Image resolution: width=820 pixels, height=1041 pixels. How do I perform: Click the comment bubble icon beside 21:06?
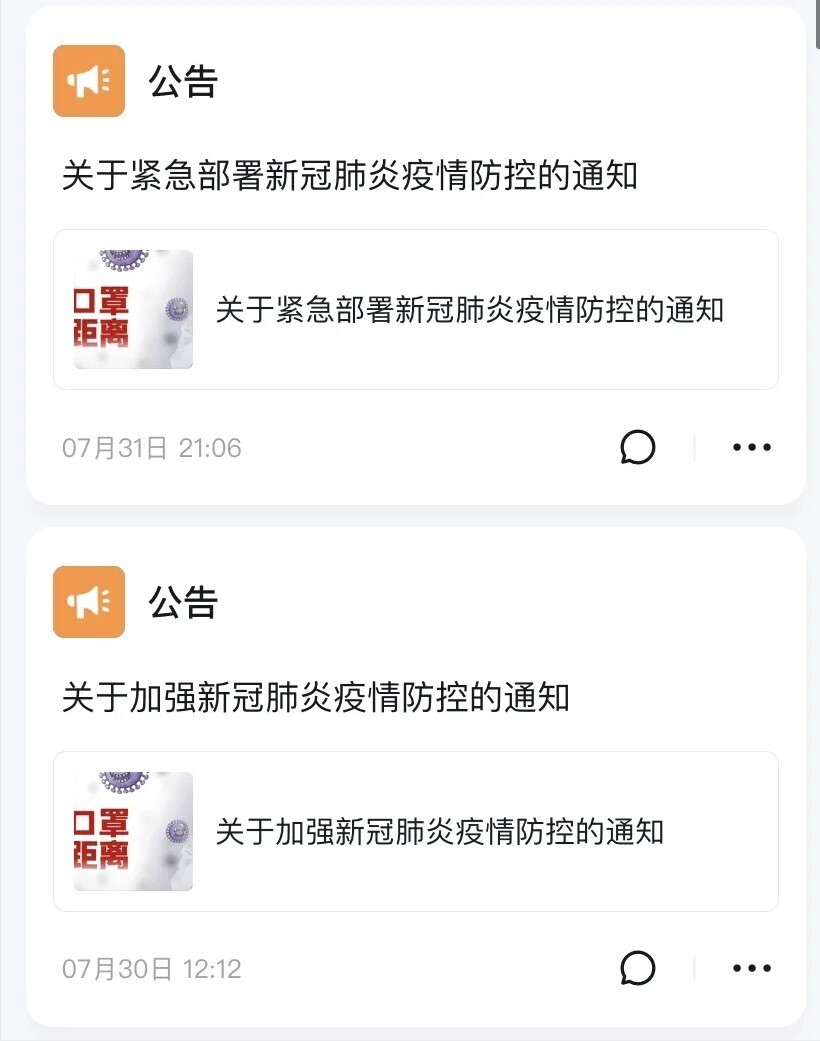coord(638,447)
